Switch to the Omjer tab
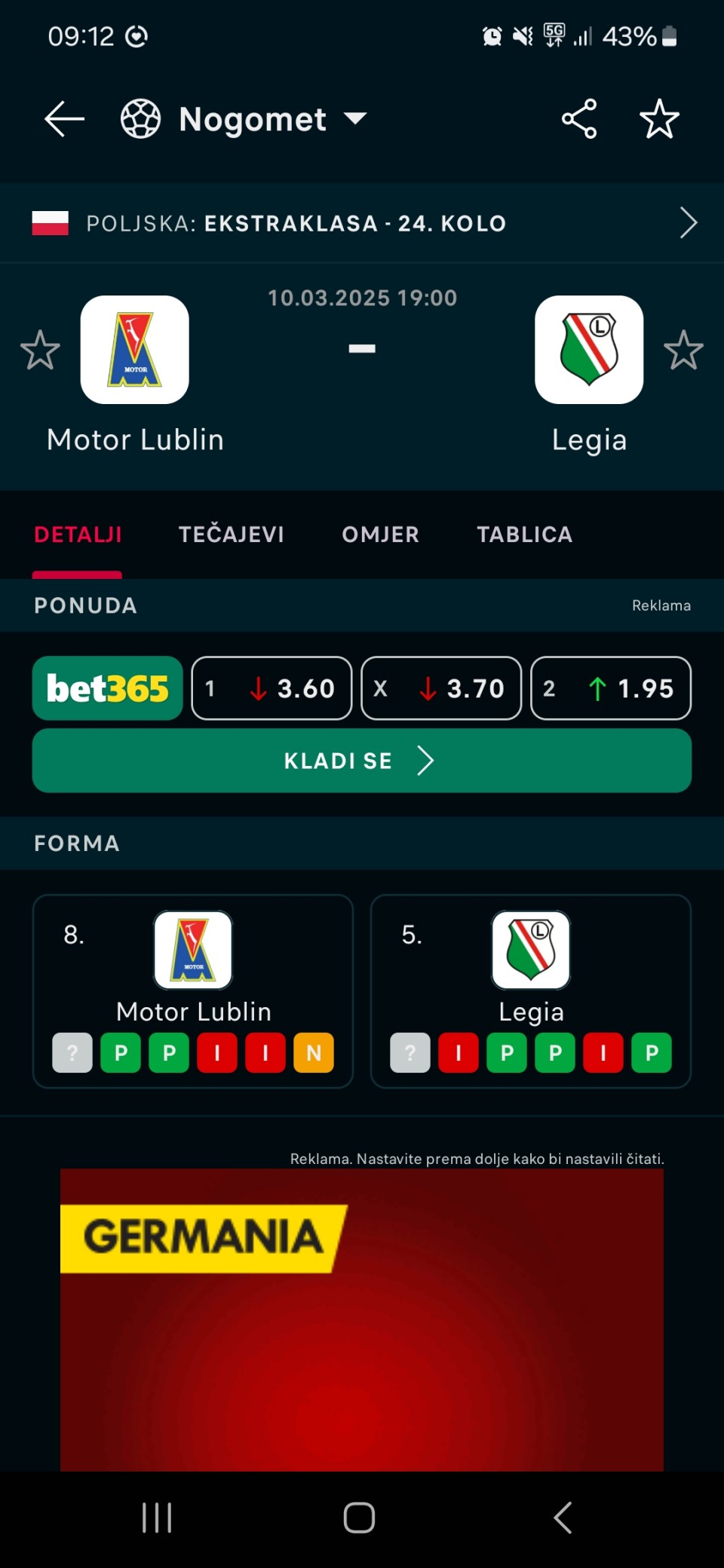The image size is (724, 1568). [380, 534]
